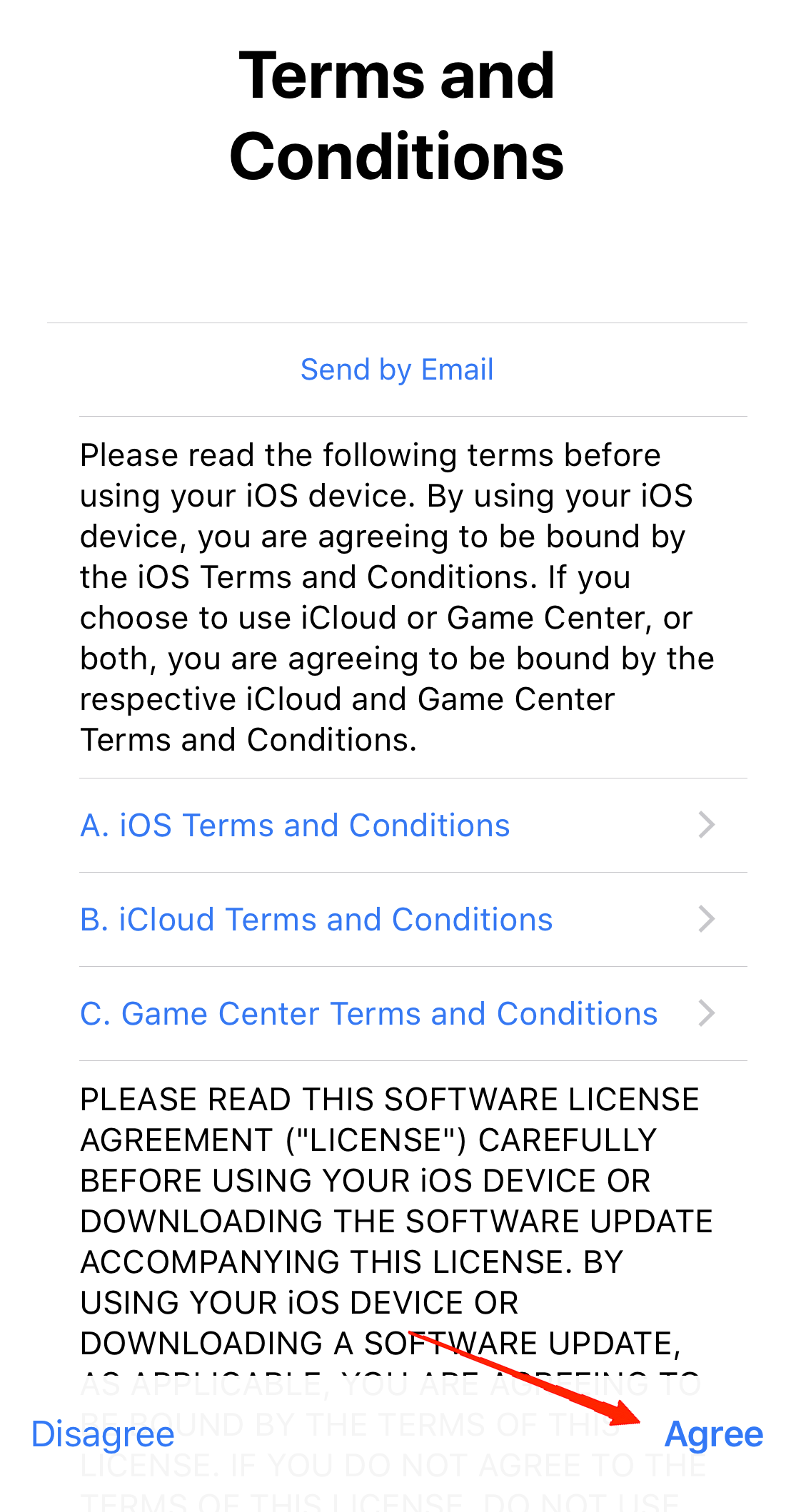Tap Send by Email link
791x1512 pixels.
coord(396,370)
